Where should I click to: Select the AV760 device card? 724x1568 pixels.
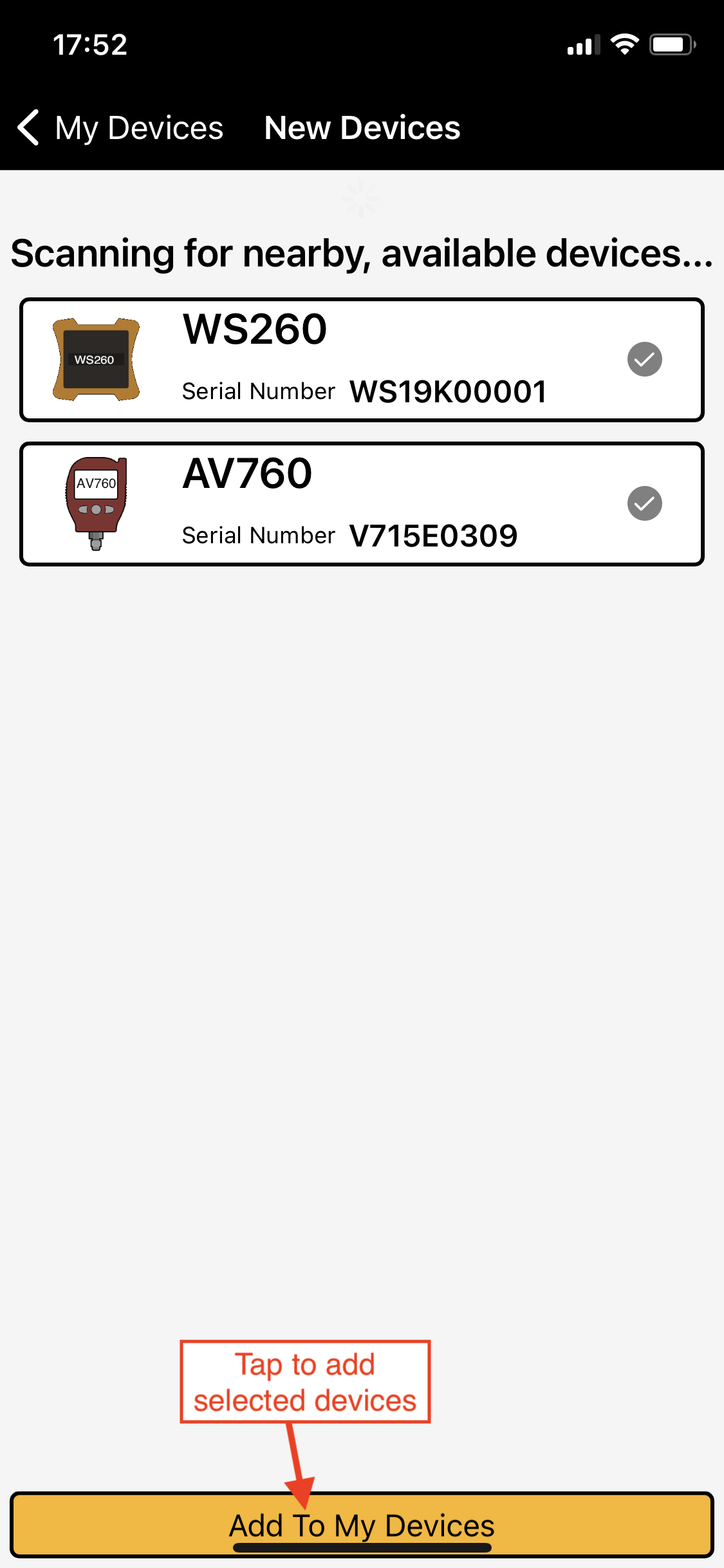click(360, 504)
